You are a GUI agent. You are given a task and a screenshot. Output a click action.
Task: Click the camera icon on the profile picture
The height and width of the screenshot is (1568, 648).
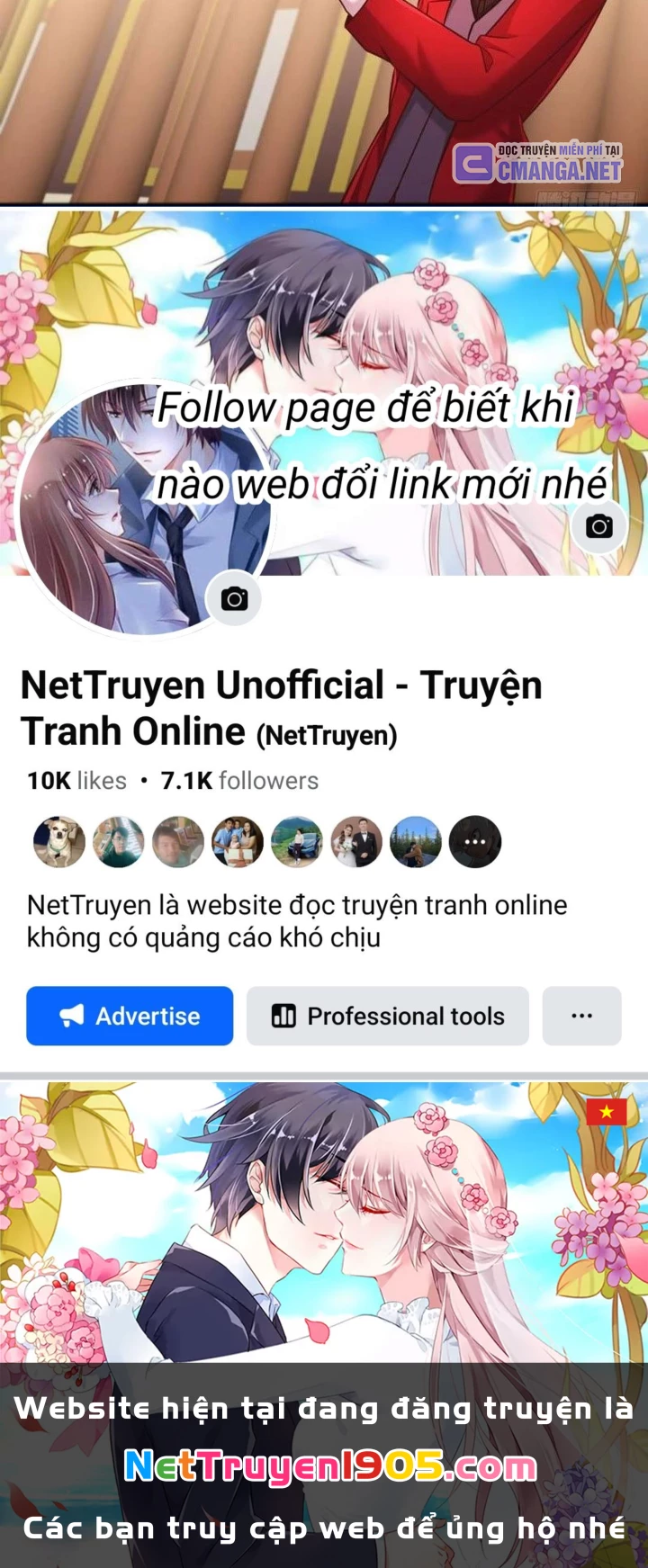(233, 597)
